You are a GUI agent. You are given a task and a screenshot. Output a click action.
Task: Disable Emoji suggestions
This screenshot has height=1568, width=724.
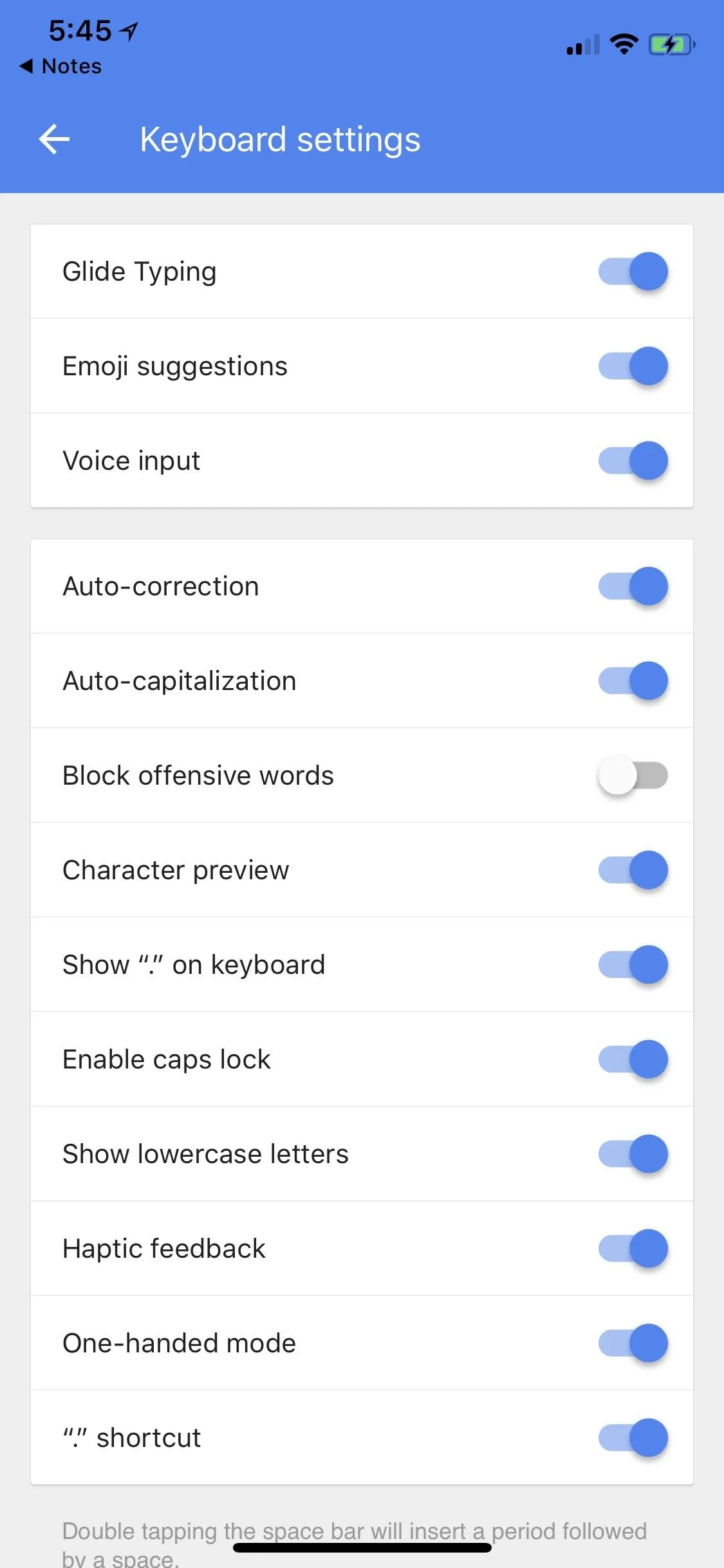click(x=633, y=366)
